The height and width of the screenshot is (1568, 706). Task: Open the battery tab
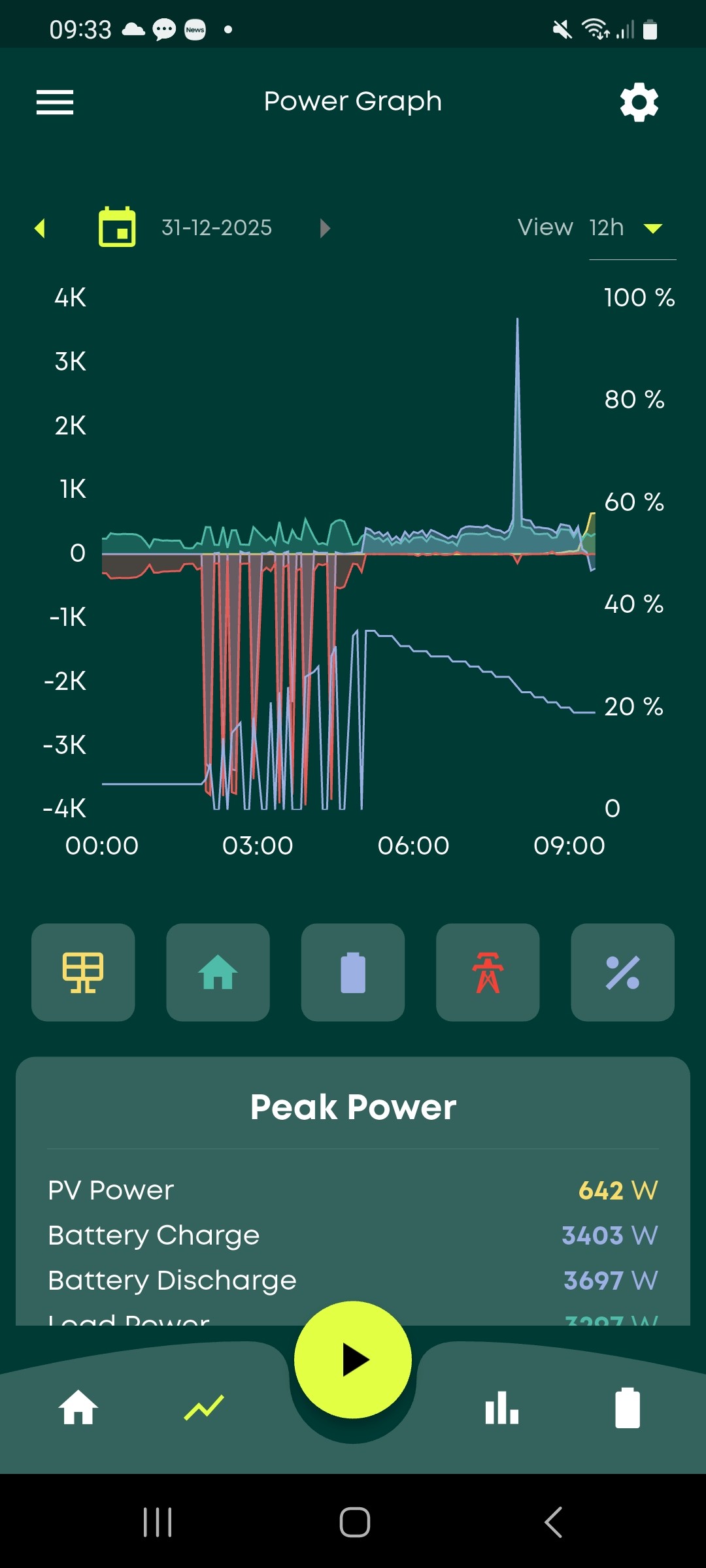[x=628, y=1407]
